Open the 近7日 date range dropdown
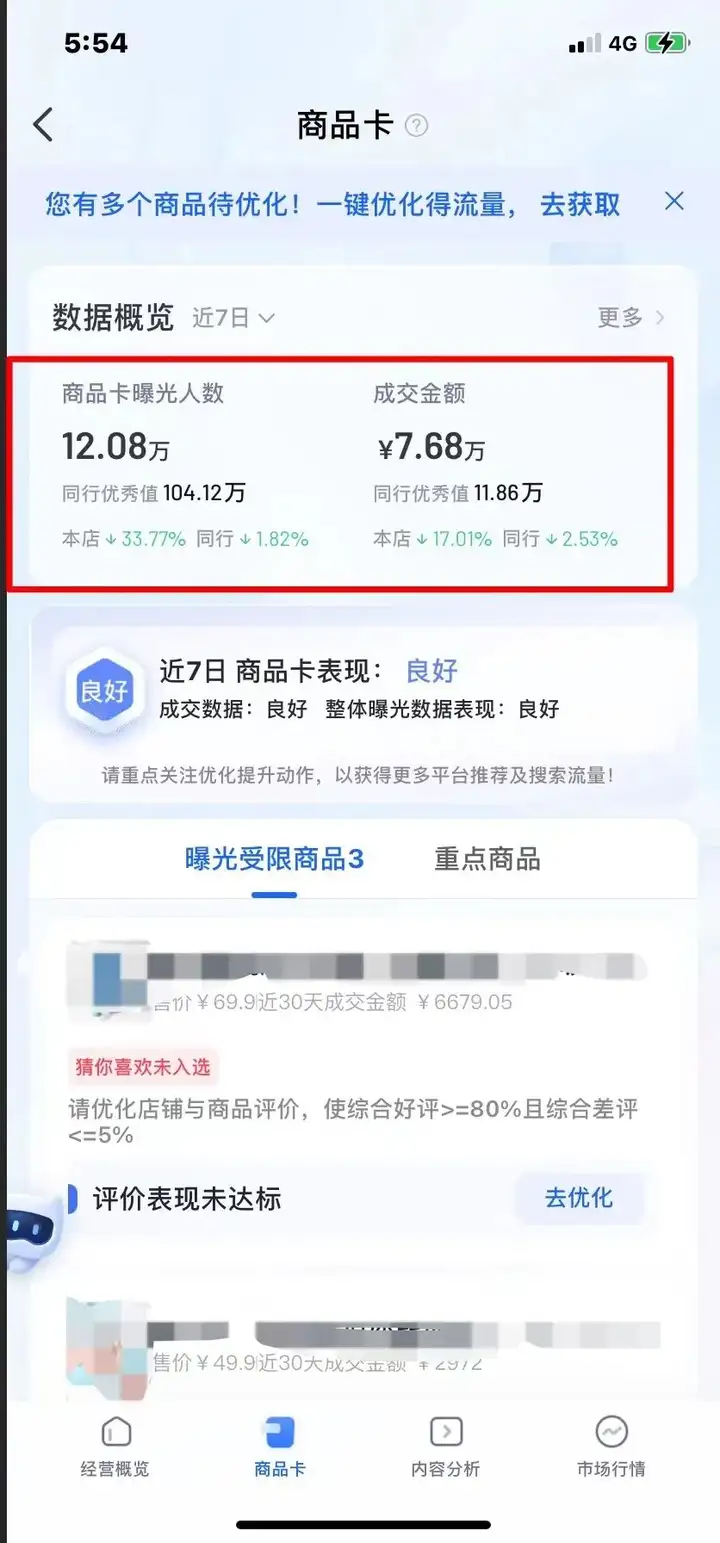This screenshot has height=1543, width=720. 233,318
